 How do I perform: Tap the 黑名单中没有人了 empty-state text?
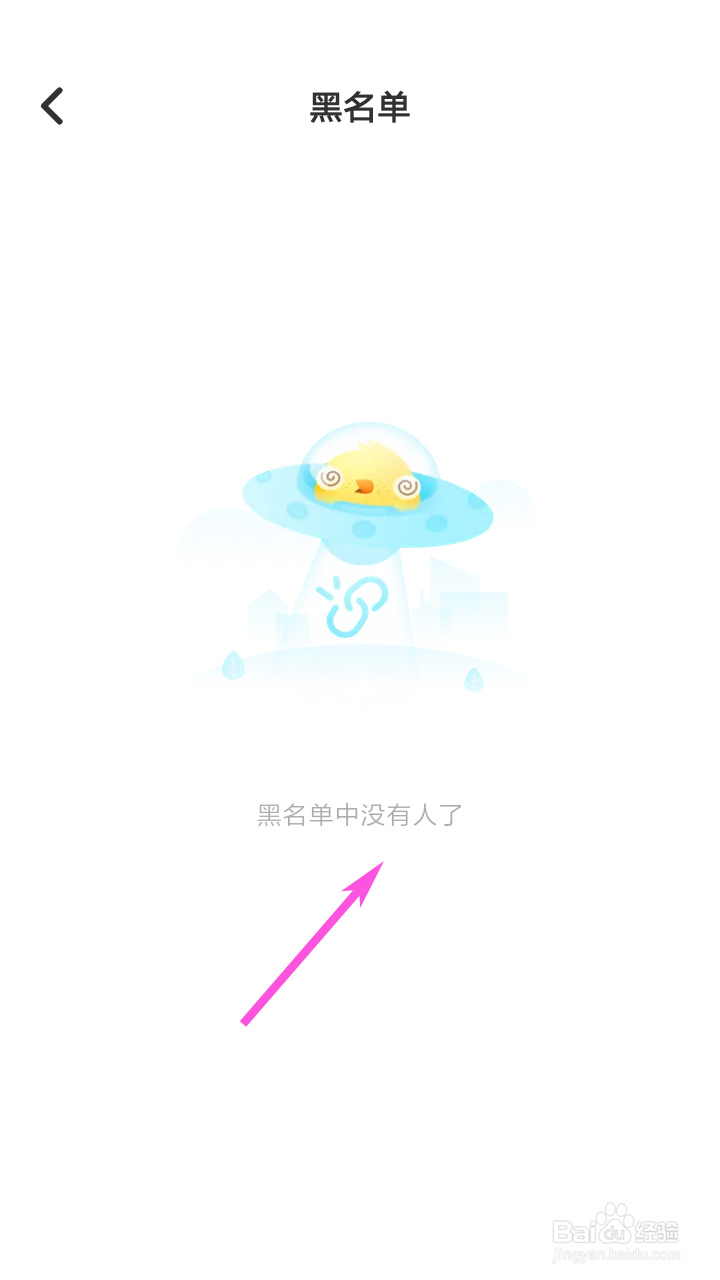tap(360, 815)
